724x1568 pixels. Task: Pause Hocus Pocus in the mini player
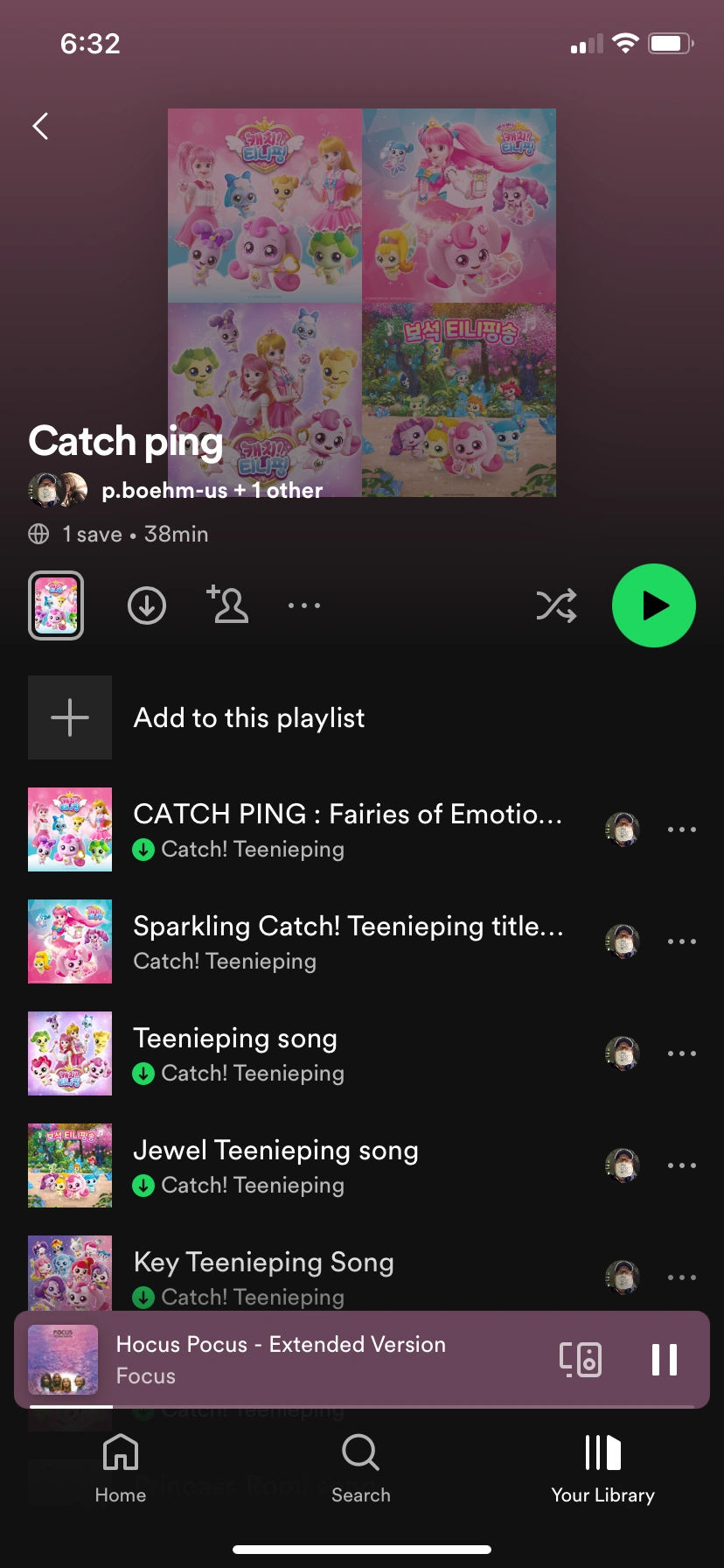coord(665,1359)
